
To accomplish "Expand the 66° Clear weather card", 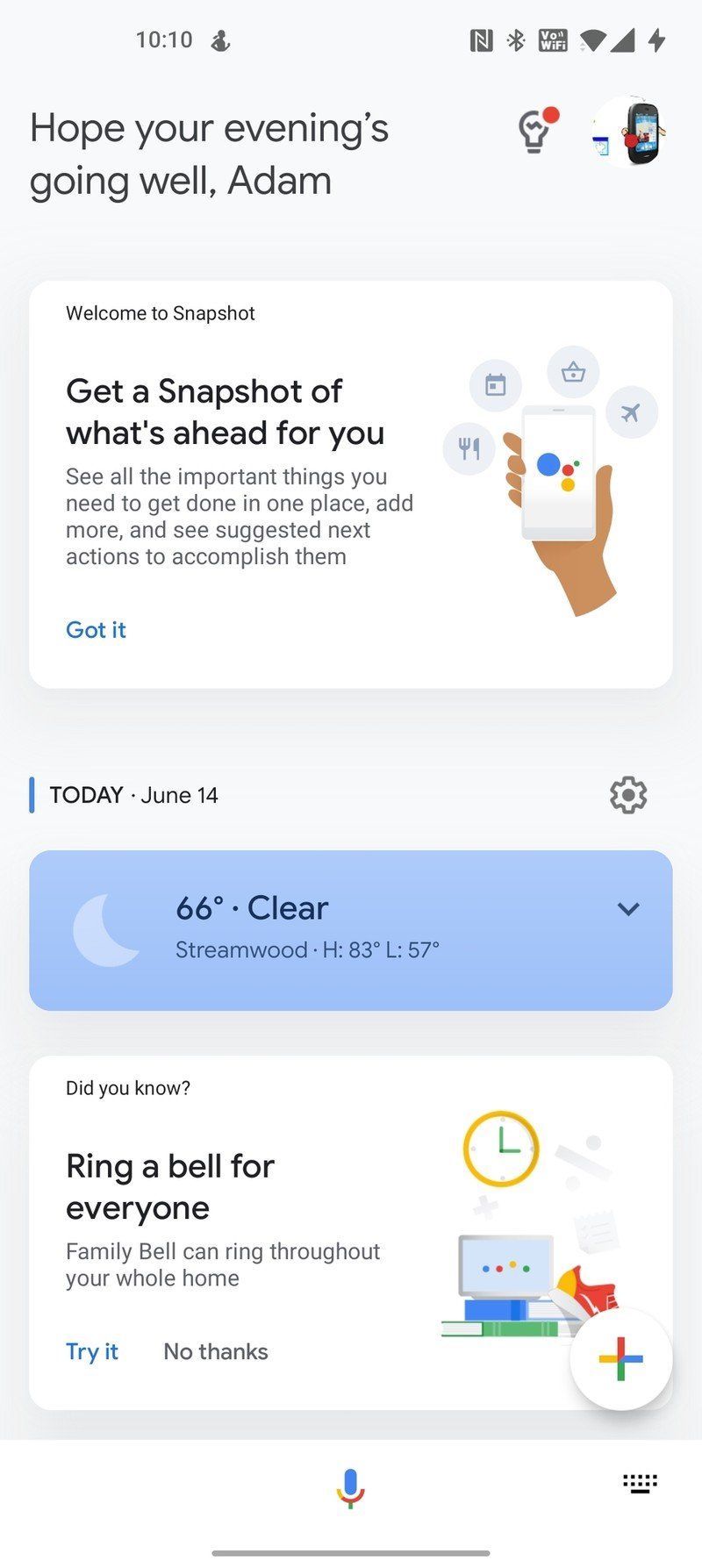I will coord(250,908).
